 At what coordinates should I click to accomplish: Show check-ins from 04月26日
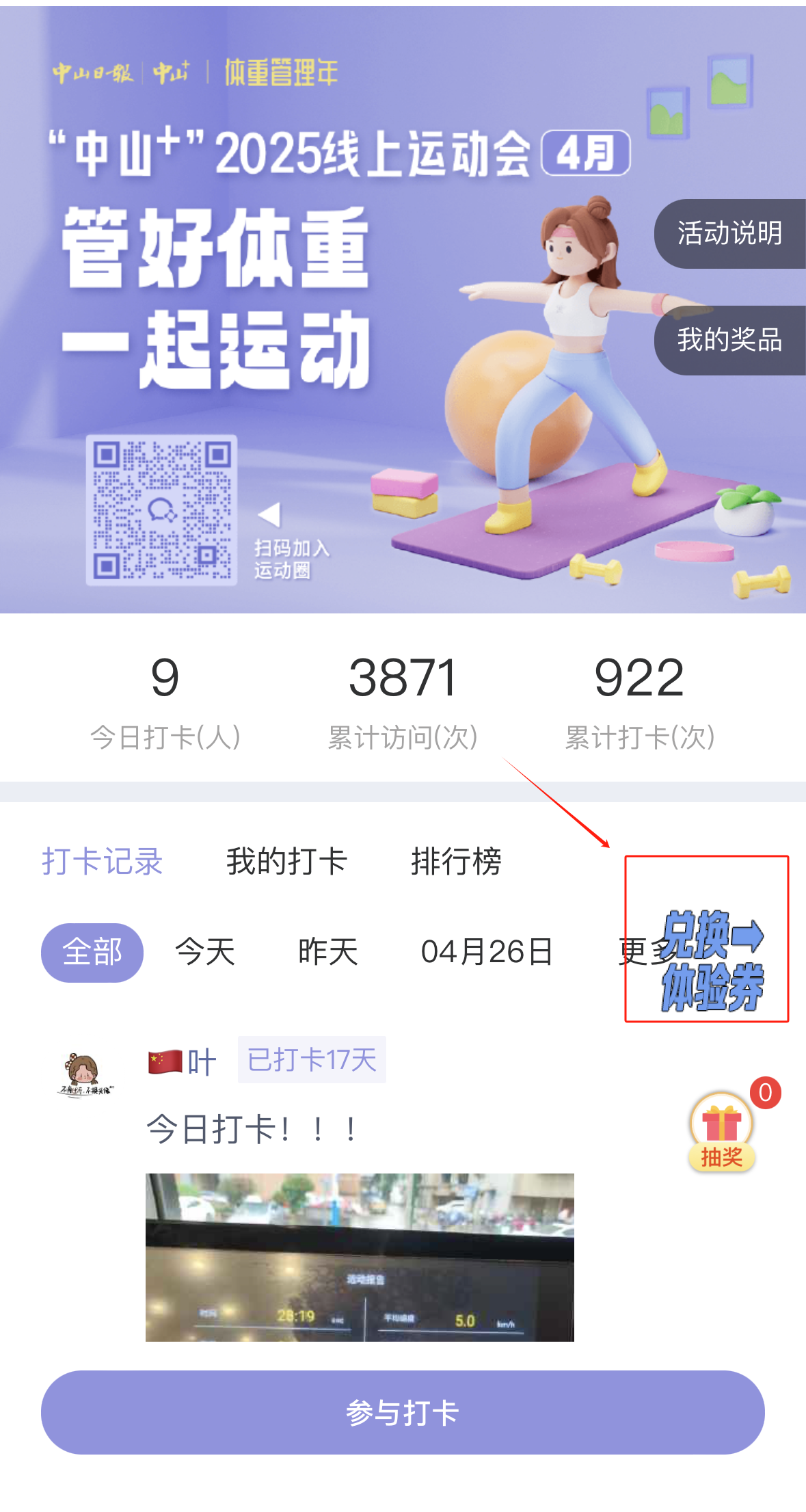click(x=487, y=952)
